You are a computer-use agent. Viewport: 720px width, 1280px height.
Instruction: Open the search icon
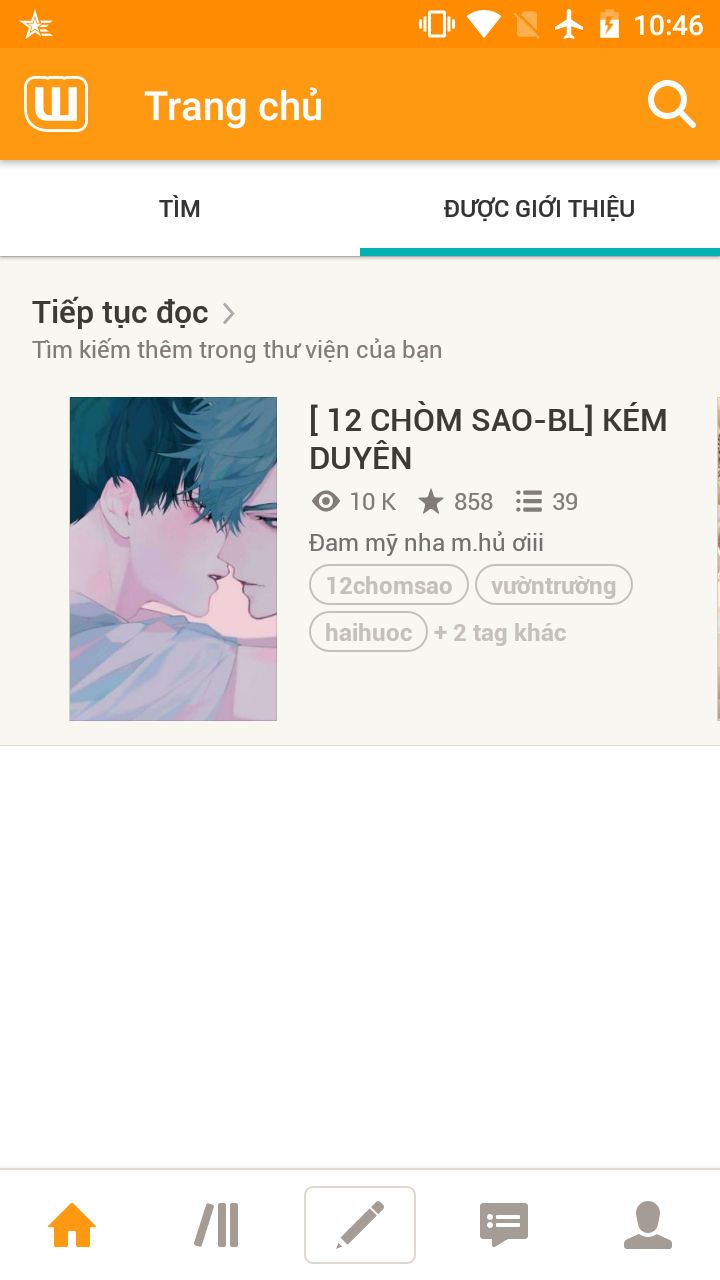[x=670, y=104]
